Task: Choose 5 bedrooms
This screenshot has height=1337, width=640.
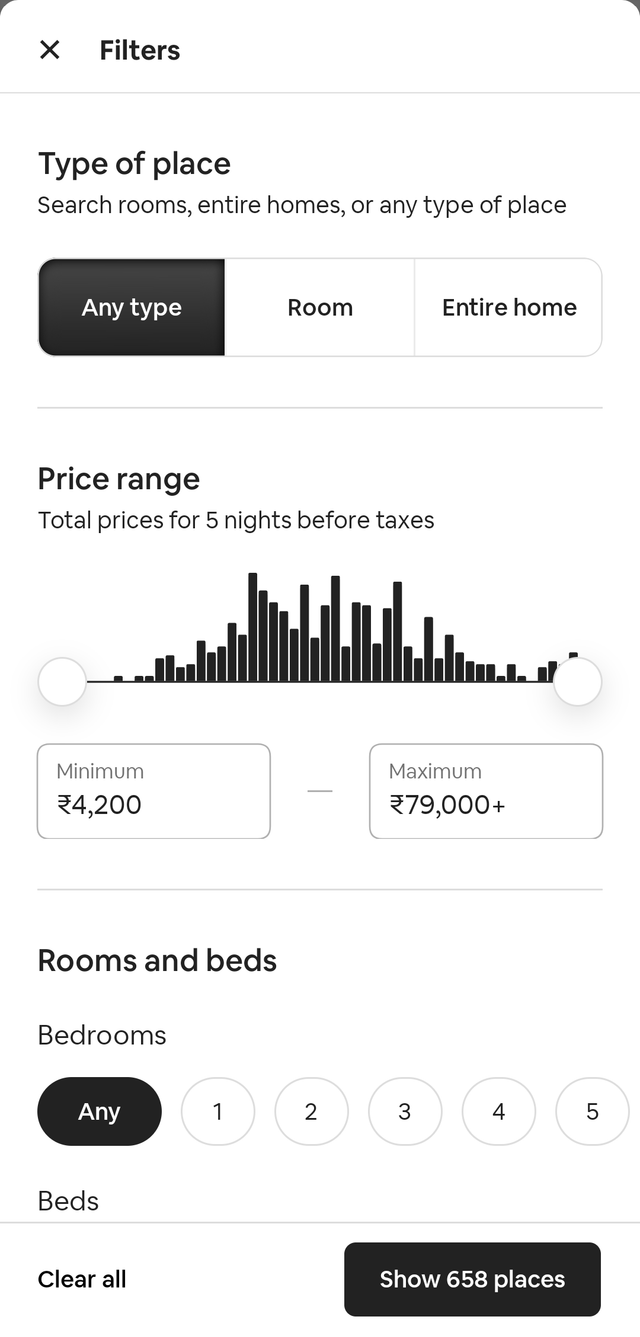Action: point(592,1111)
